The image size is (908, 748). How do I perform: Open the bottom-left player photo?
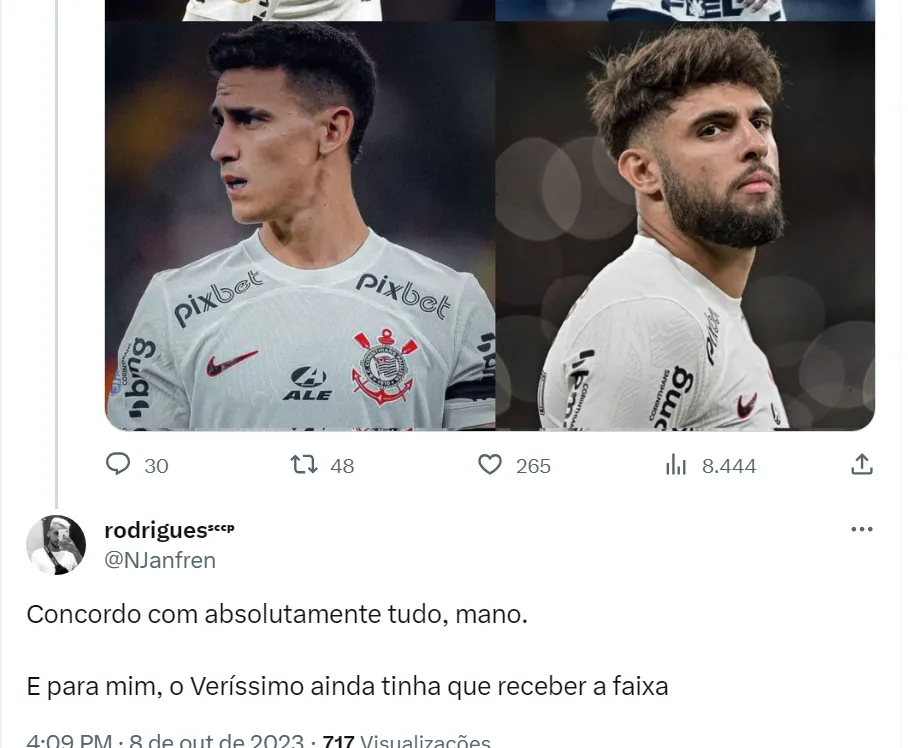pos(300,225)
